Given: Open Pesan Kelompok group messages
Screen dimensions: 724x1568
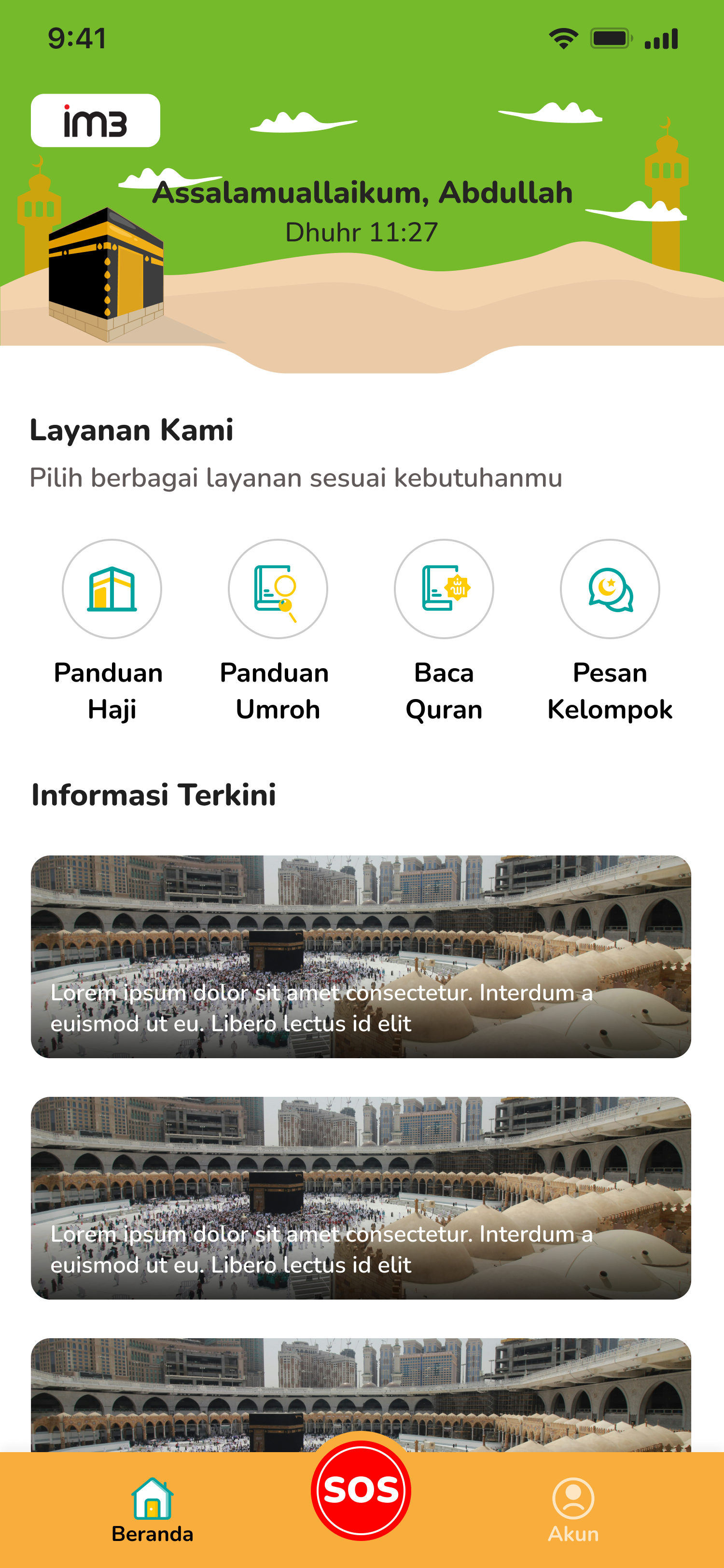Looking at the screenshot, I should tap(610, 588).
